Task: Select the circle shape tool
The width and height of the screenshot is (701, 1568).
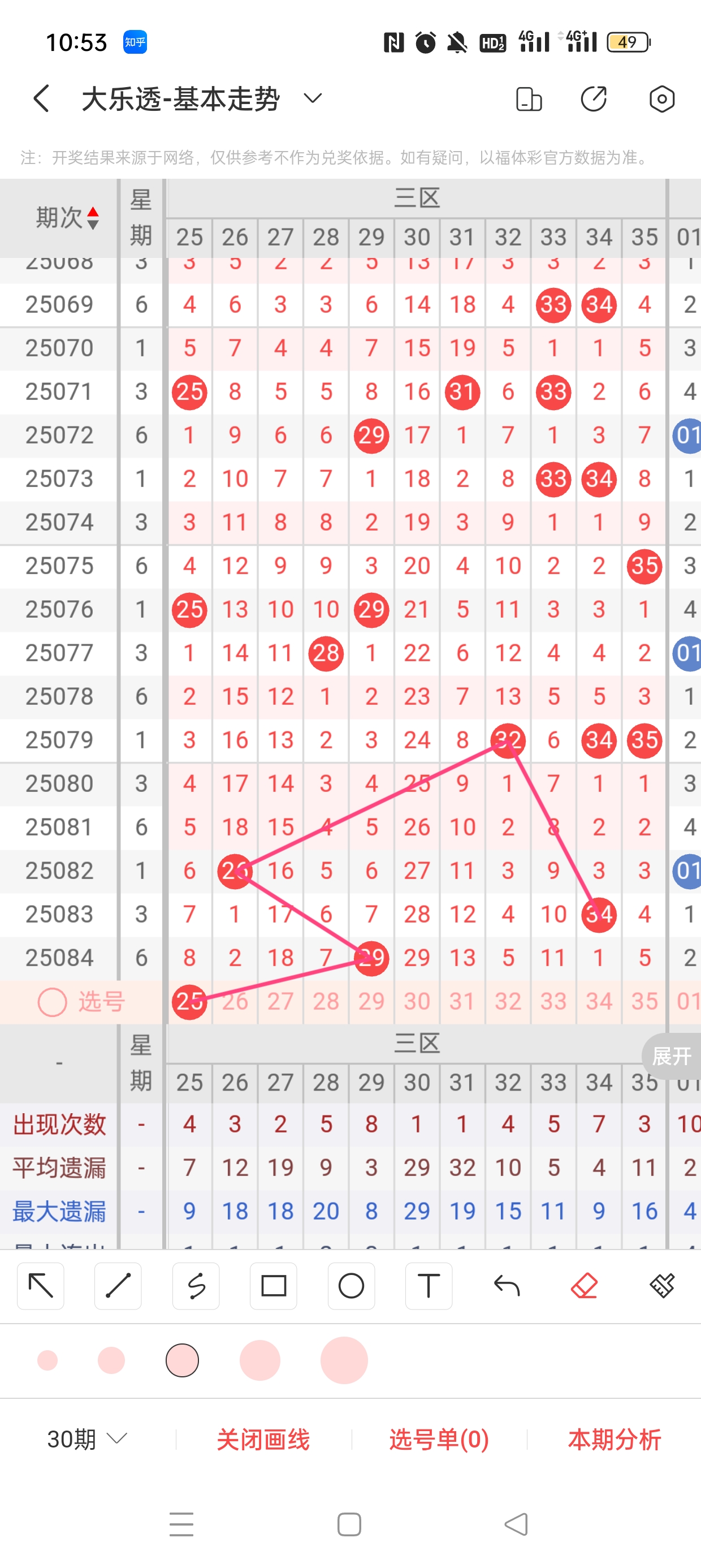Action: 351,1286
